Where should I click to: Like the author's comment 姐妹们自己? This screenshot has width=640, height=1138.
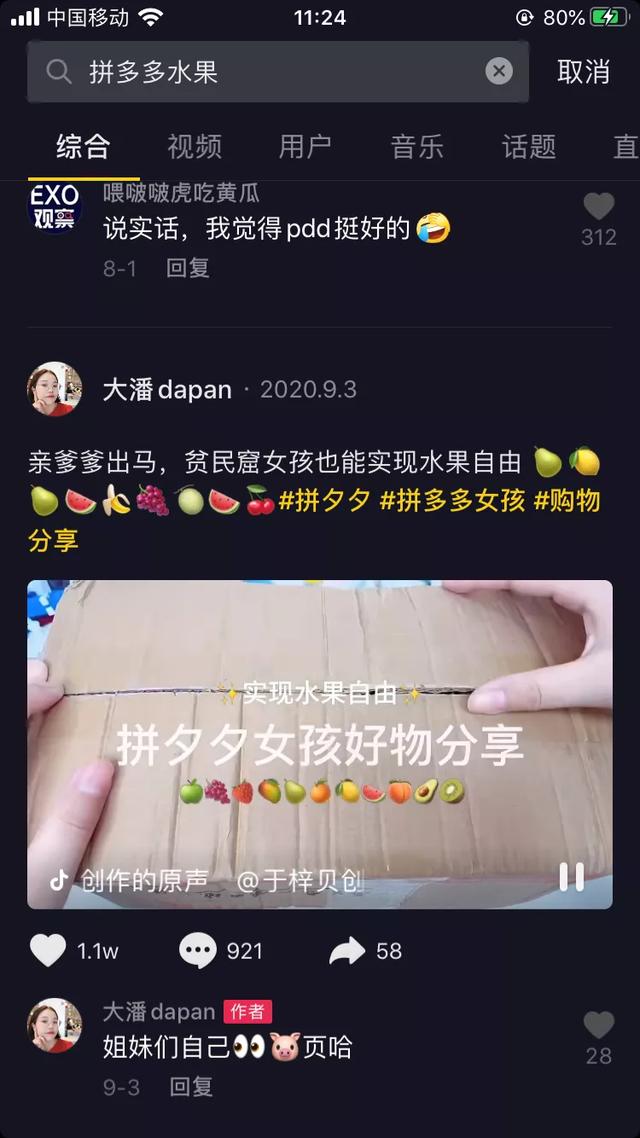[598, 1026]
